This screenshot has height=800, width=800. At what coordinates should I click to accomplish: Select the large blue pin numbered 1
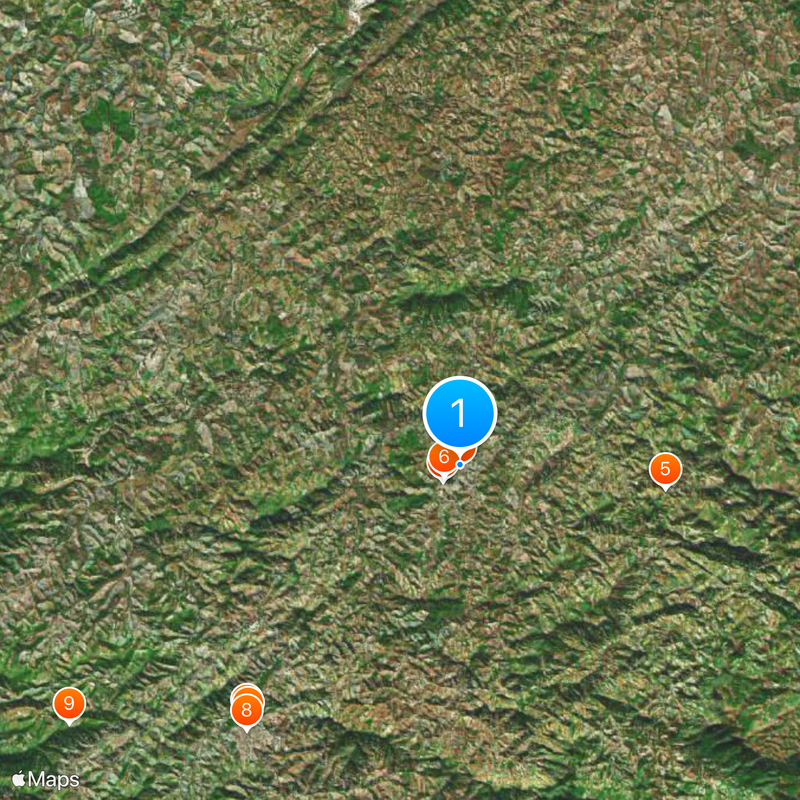[x=460, y=411]
